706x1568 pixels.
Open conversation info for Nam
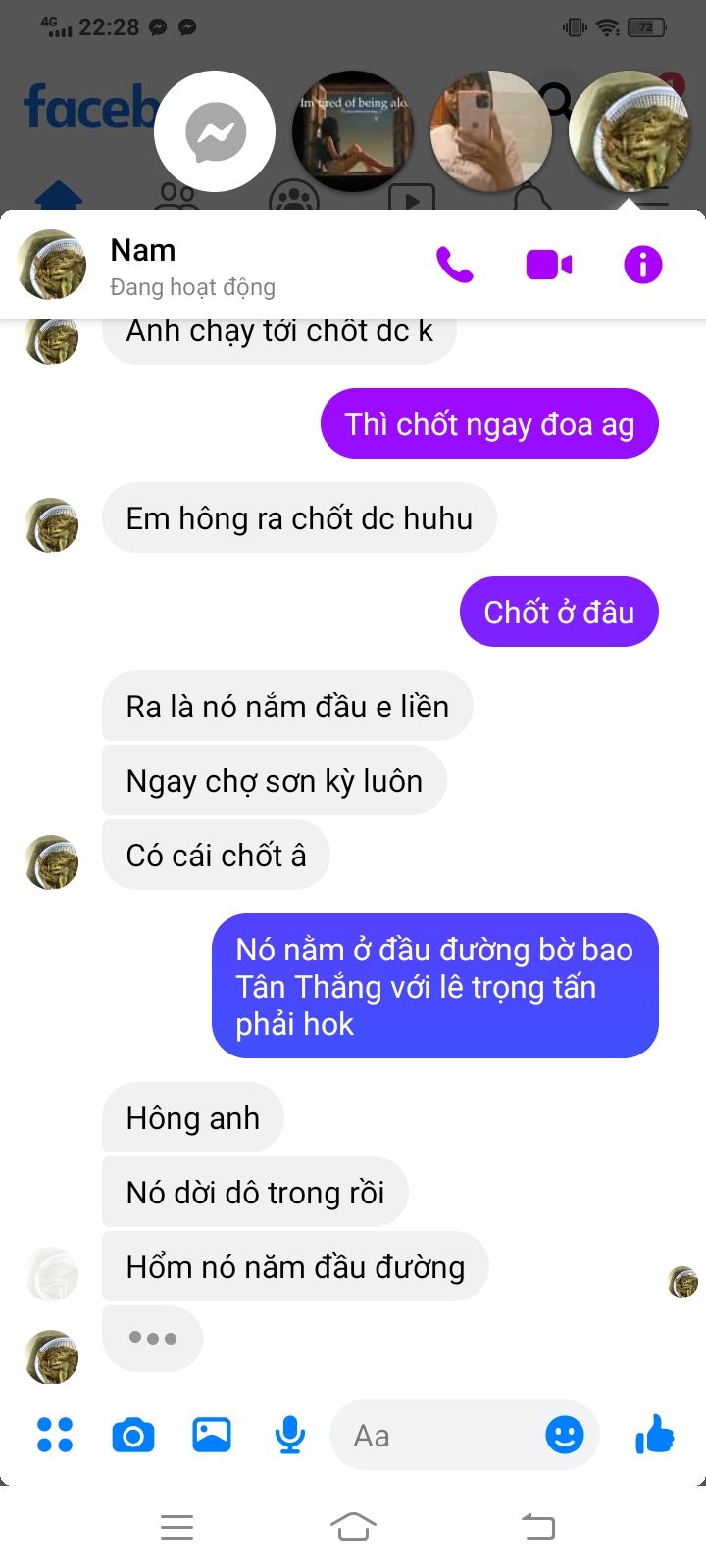(x=643, y=265)
